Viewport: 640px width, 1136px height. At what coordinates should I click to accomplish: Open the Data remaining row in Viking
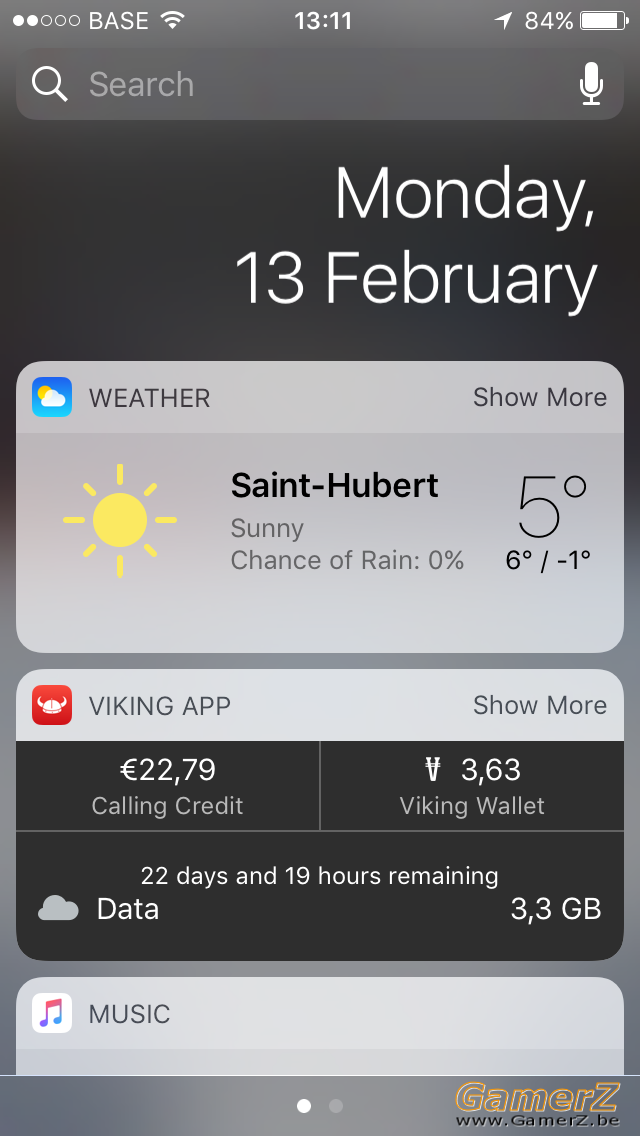coord(320,895)
